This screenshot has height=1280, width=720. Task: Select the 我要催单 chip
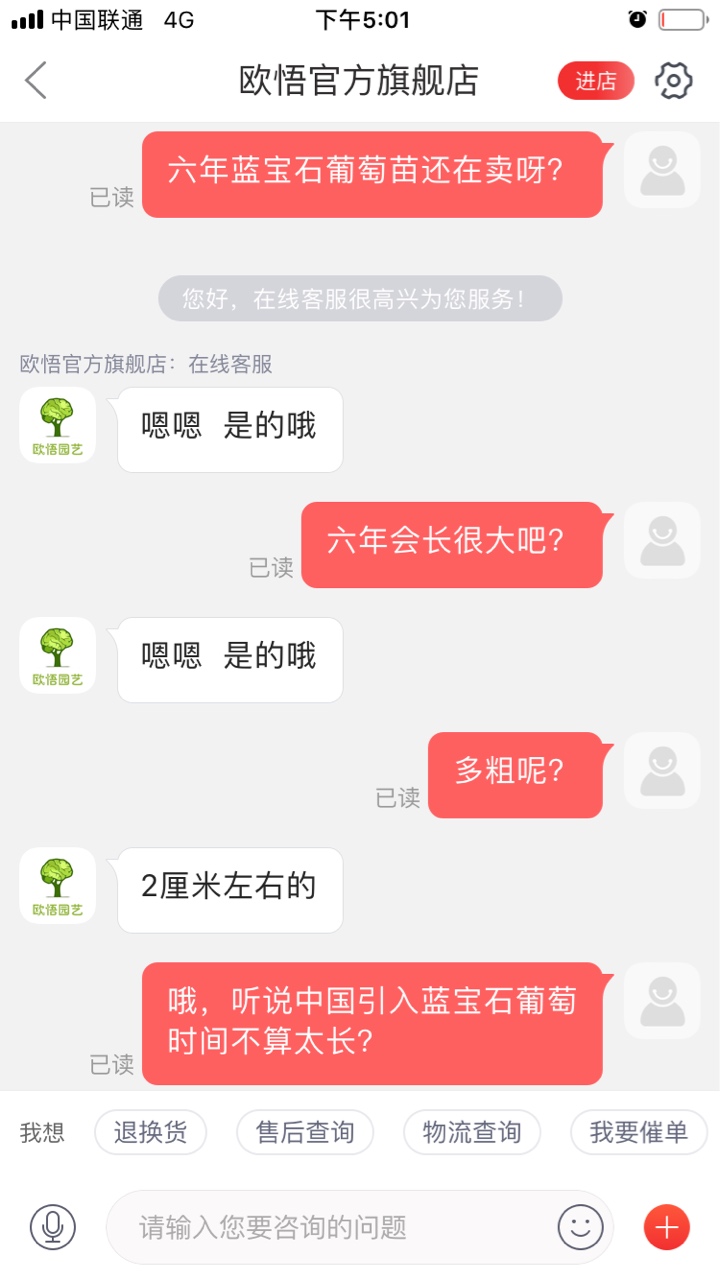pos(639,1132)
